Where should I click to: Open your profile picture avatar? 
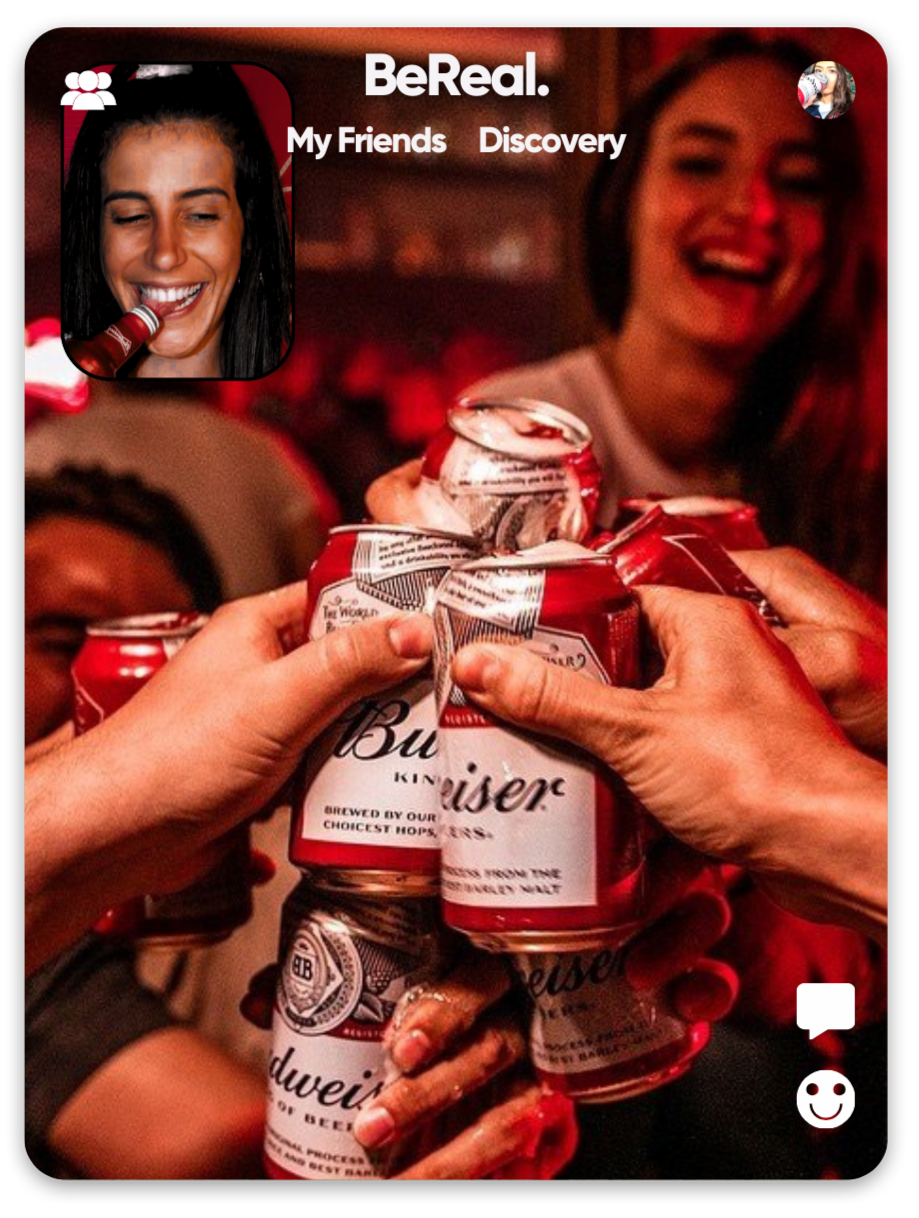click(826, 90)
